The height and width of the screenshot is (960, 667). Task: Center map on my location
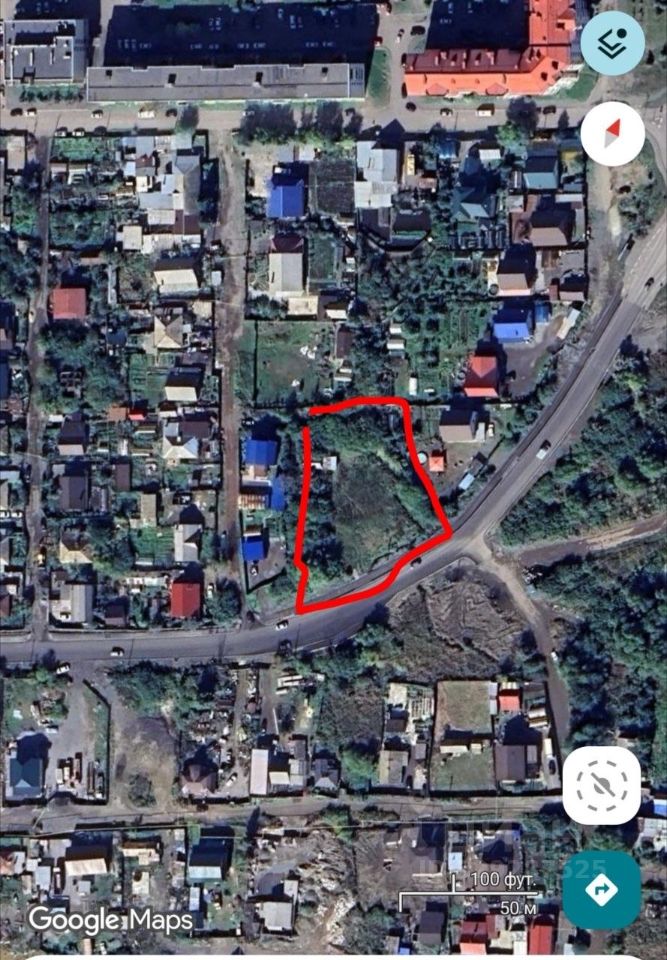601,785
